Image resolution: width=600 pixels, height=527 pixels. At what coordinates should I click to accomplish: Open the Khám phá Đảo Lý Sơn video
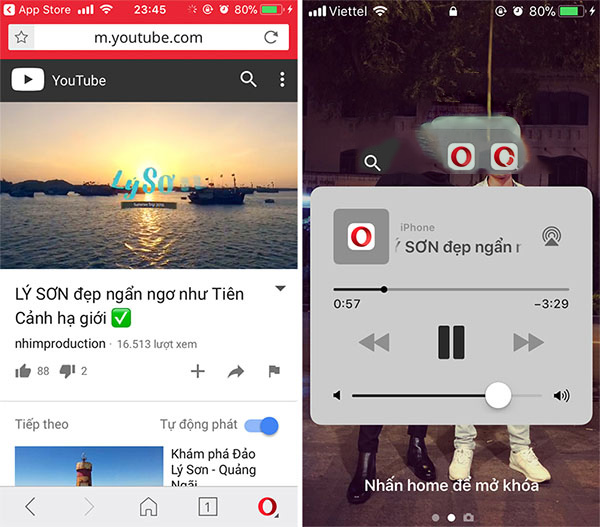tap(215, 463)
